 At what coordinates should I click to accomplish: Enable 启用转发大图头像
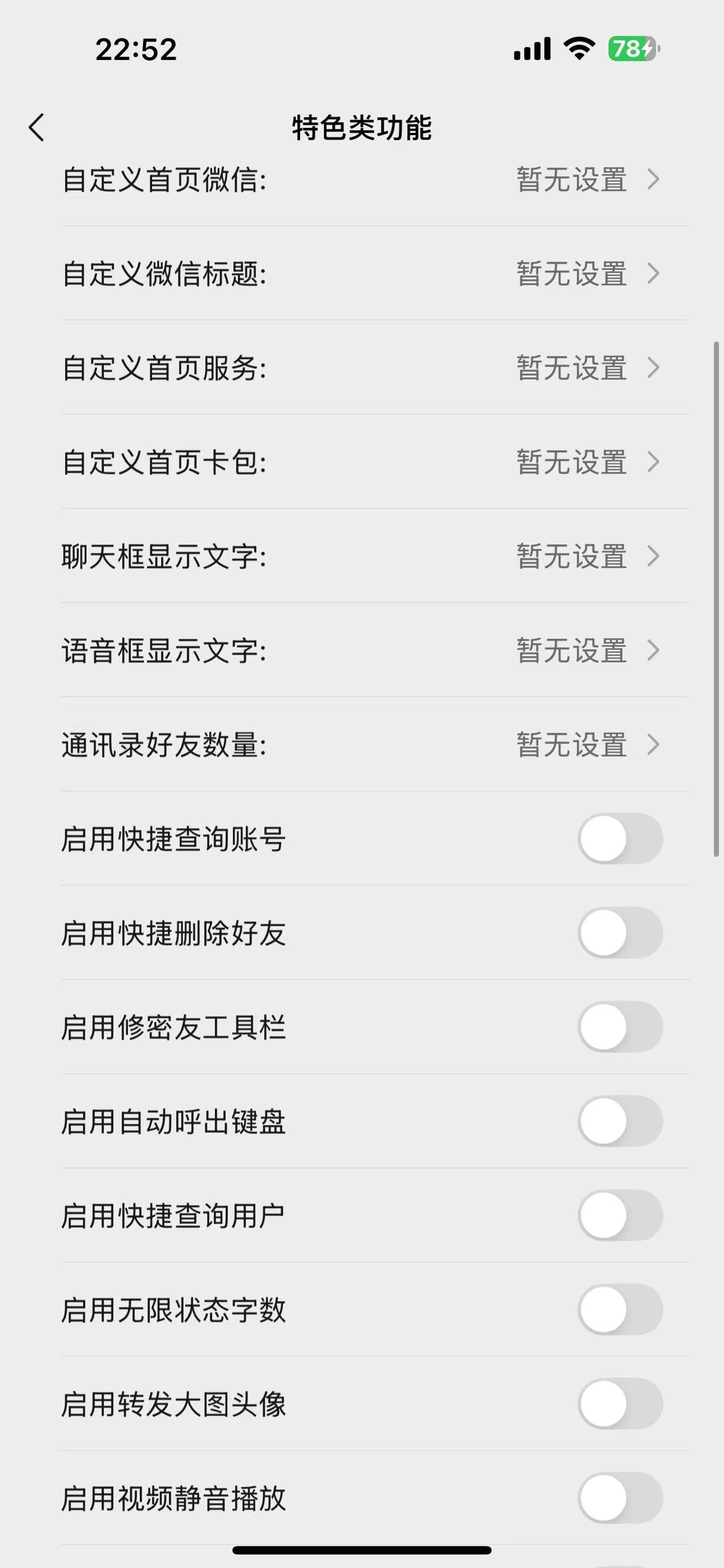tap(620, 1404)
